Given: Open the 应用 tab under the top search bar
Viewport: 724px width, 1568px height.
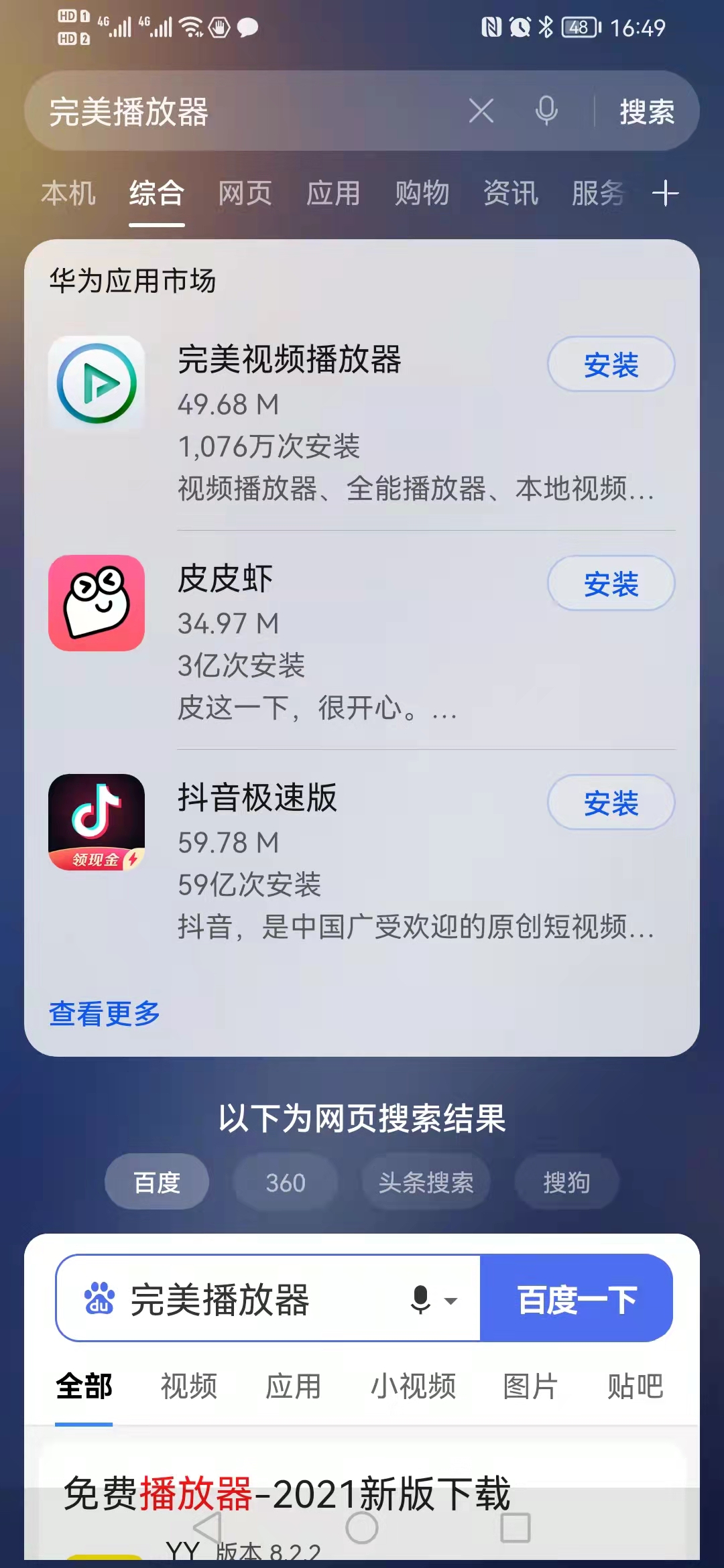Looking at the screenshot, I should click(333, 194).
